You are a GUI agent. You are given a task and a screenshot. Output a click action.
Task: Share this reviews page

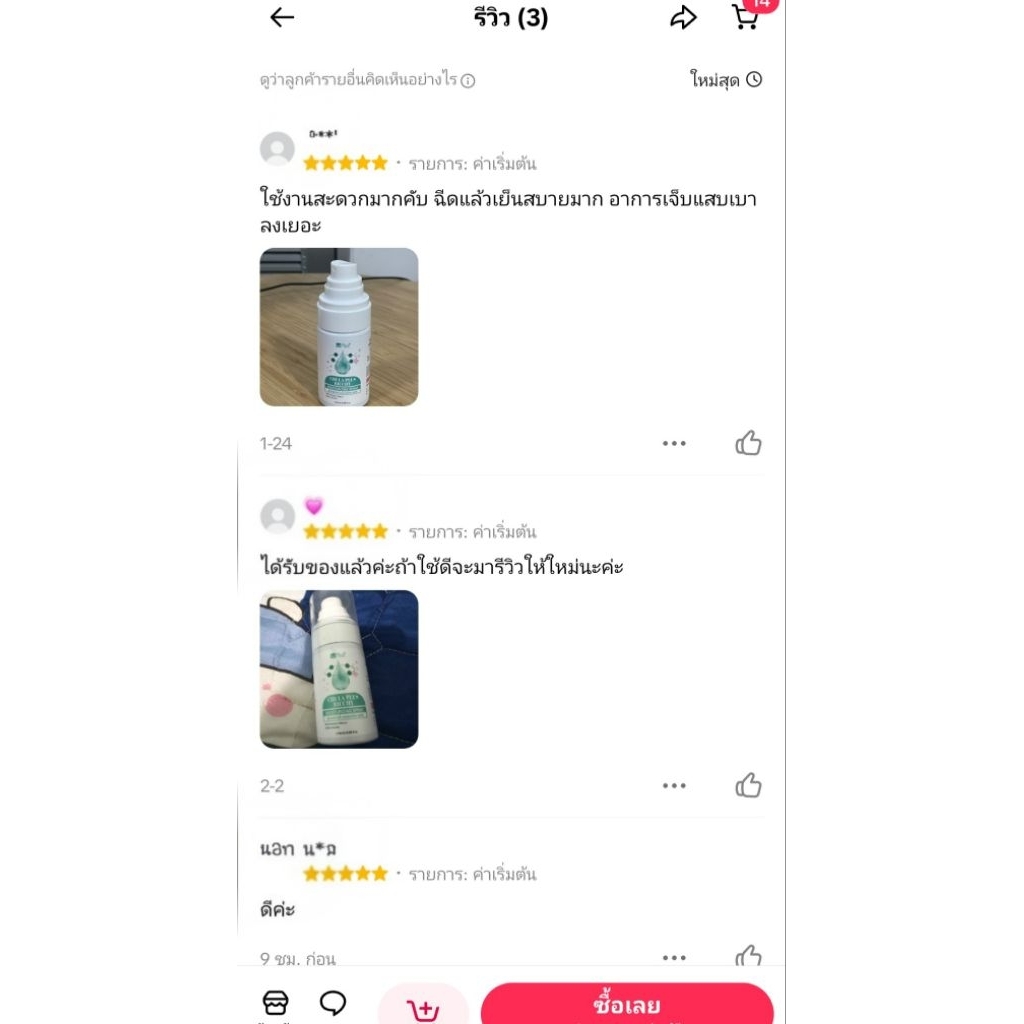[x=683, y=17]
